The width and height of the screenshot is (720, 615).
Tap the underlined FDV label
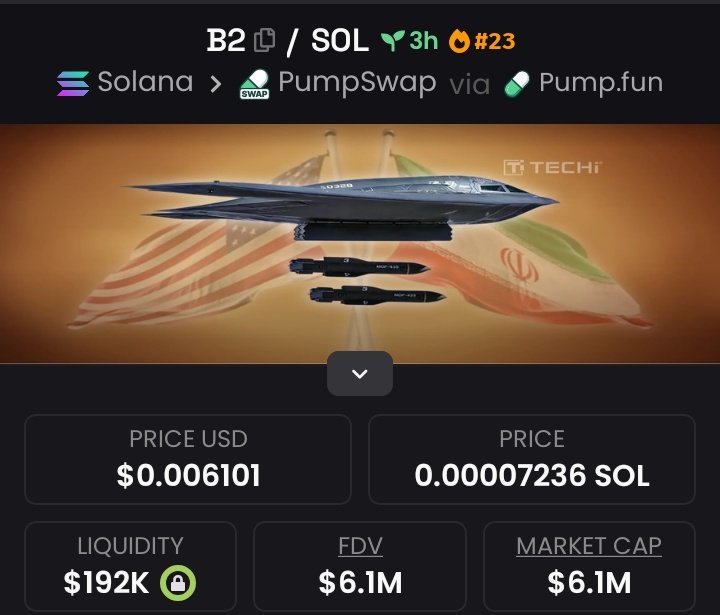[x=360, y=546]
